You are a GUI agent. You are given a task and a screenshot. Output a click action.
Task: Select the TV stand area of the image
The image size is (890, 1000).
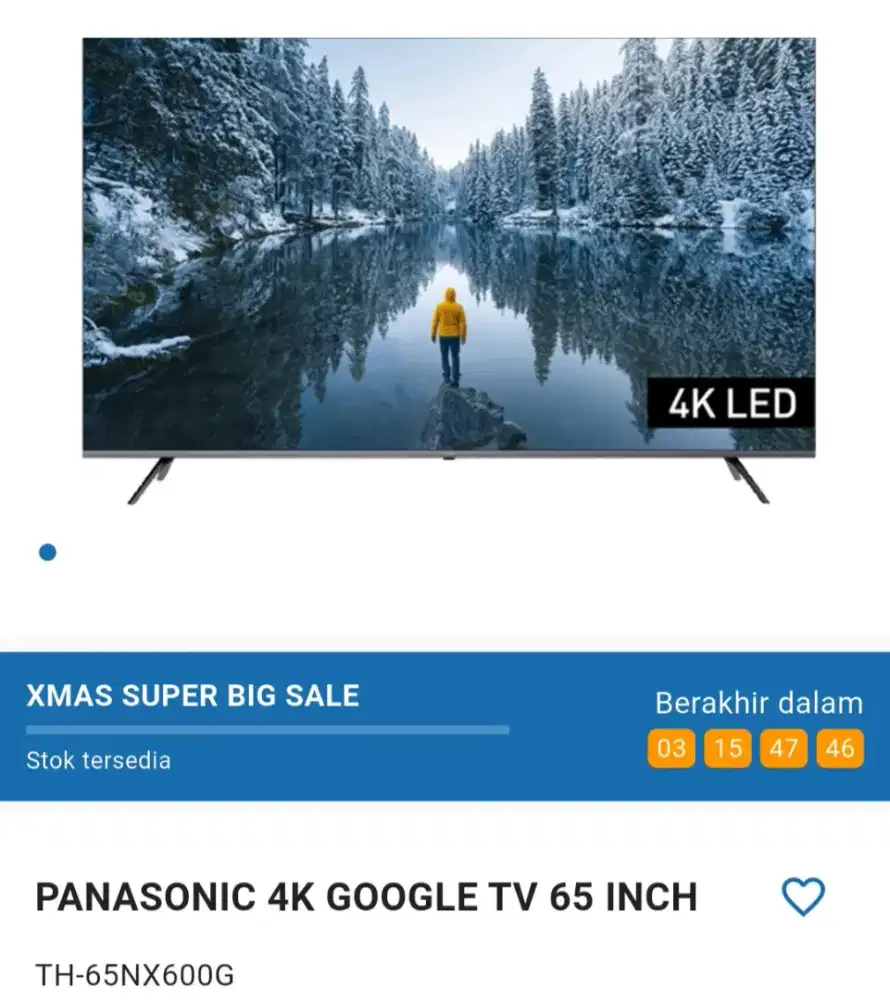(445, 480)
